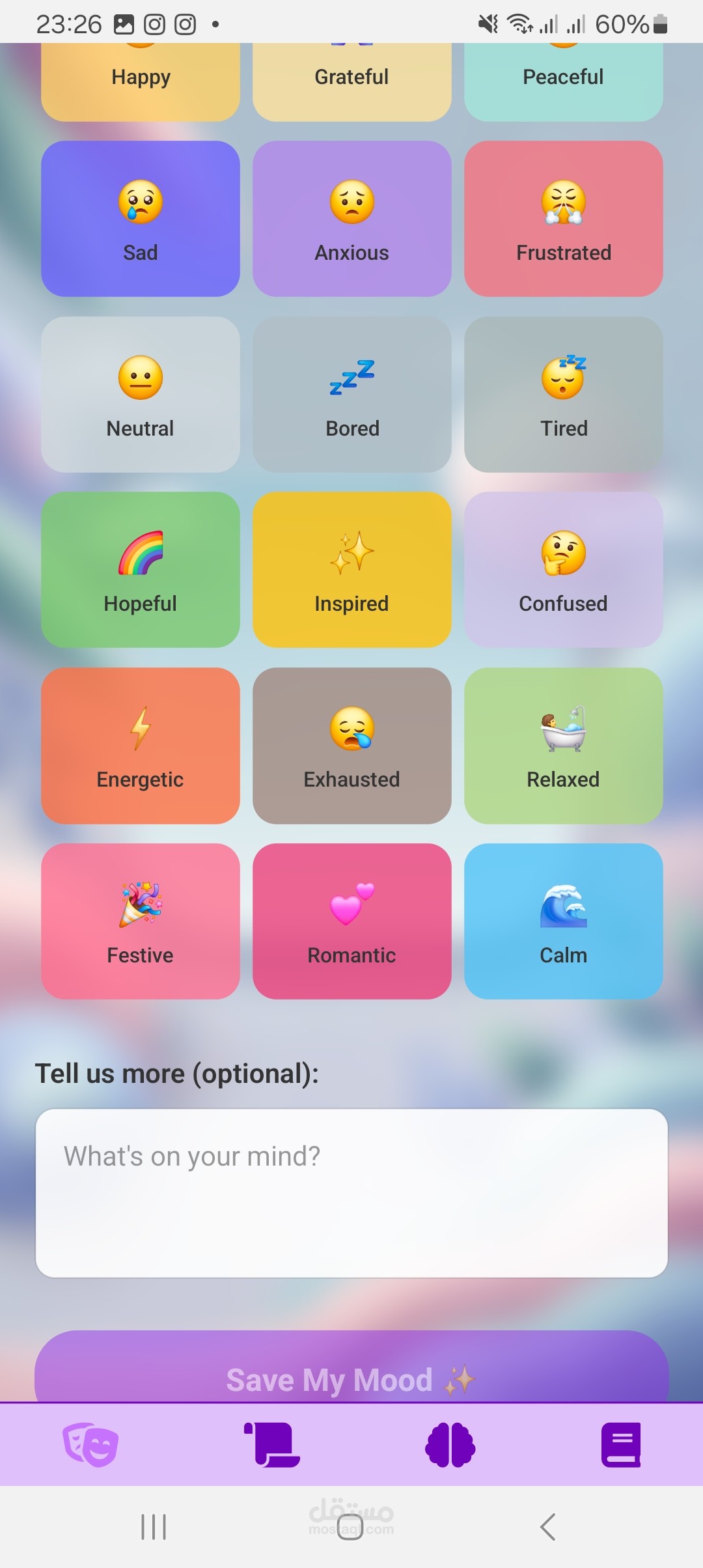Choose the Confused mood card
The image size is (703, 1568).
(x=563, y=570)
